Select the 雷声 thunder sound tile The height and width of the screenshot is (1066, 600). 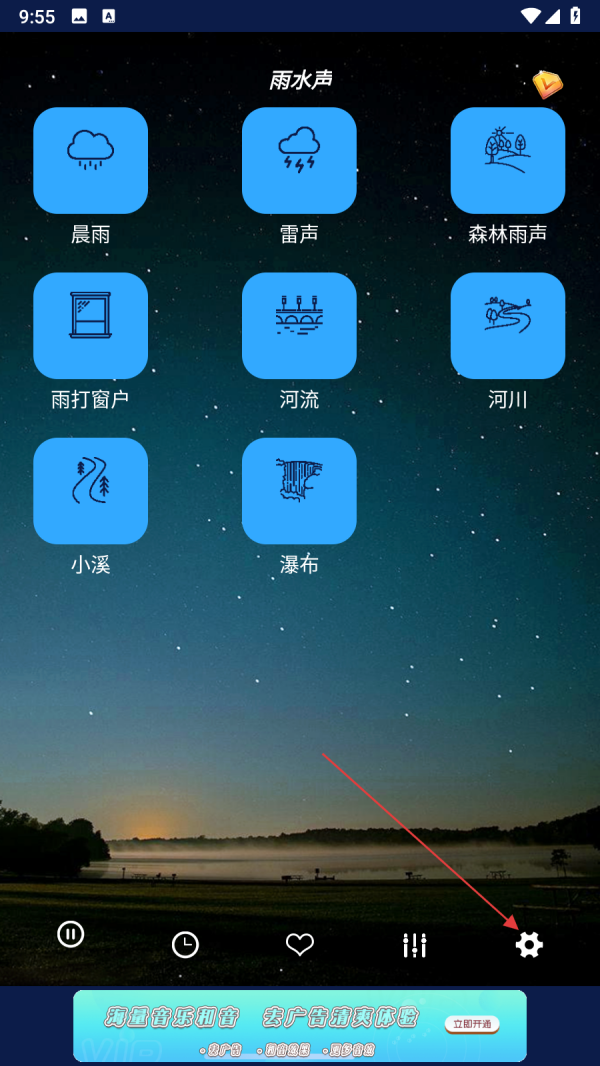[299, 160]
